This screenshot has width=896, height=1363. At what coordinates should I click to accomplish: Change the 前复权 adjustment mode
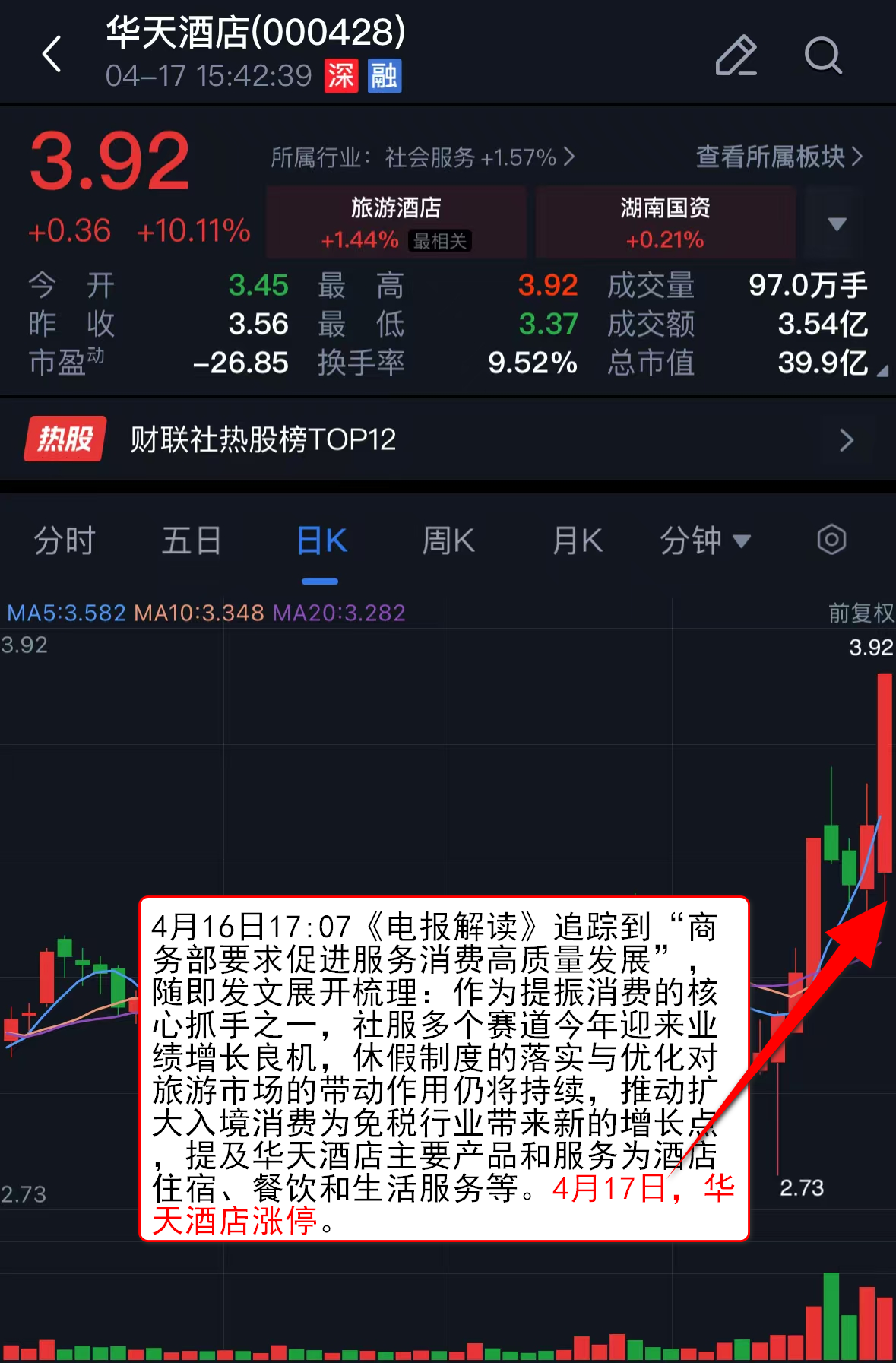tap(860, 613)
